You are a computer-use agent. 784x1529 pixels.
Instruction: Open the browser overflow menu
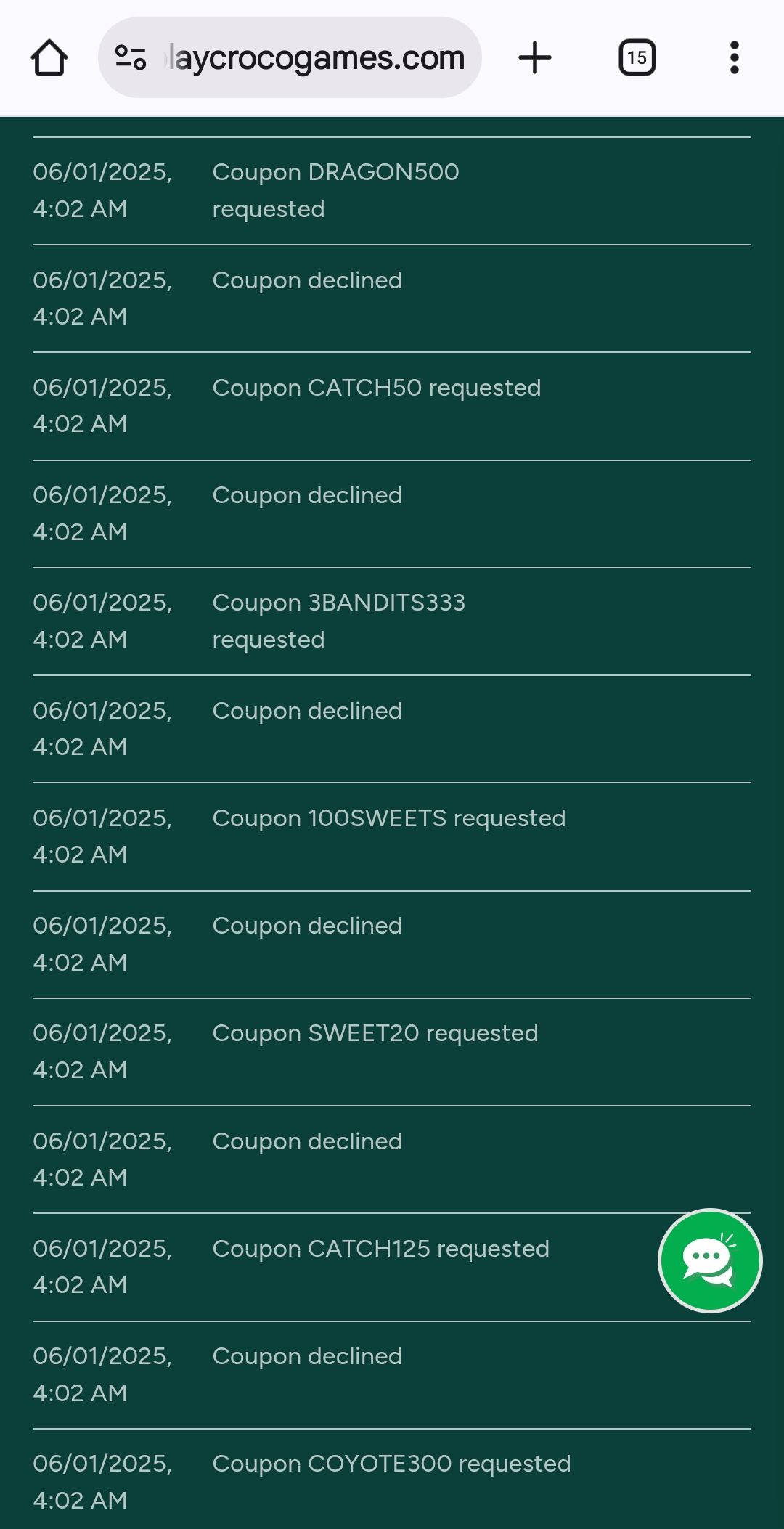click(734, 58)
